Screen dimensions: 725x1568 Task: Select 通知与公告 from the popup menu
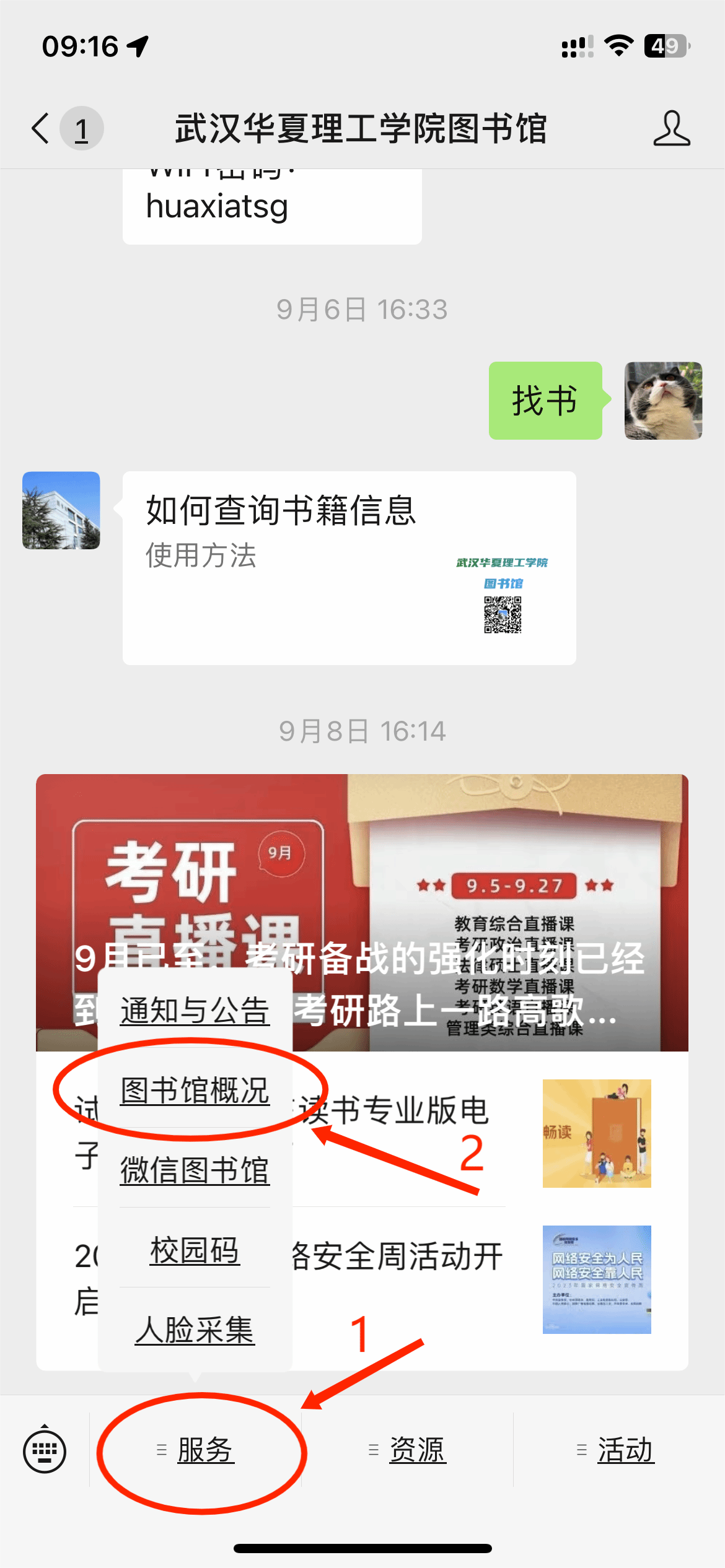195,1011
